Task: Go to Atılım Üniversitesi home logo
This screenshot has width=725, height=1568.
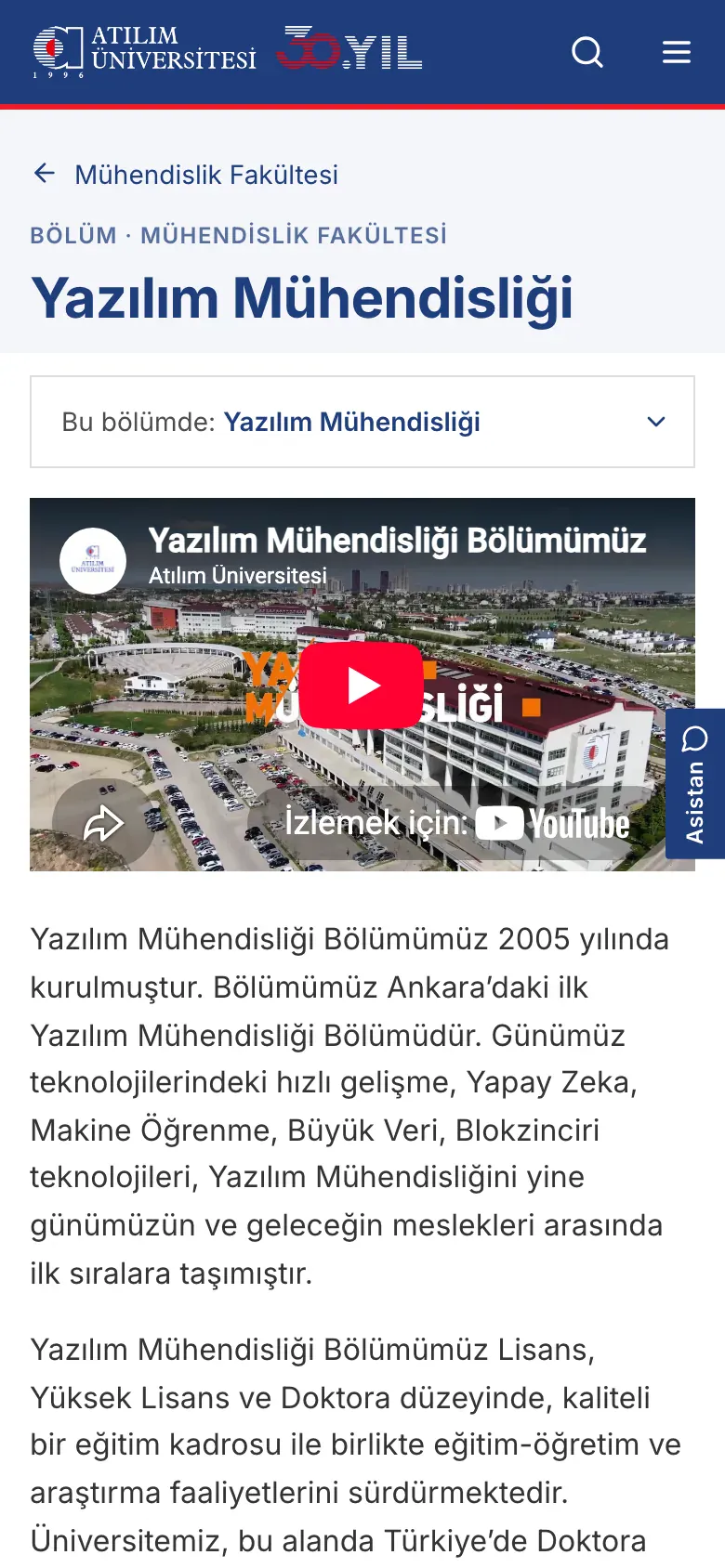Action: point(144,52)
